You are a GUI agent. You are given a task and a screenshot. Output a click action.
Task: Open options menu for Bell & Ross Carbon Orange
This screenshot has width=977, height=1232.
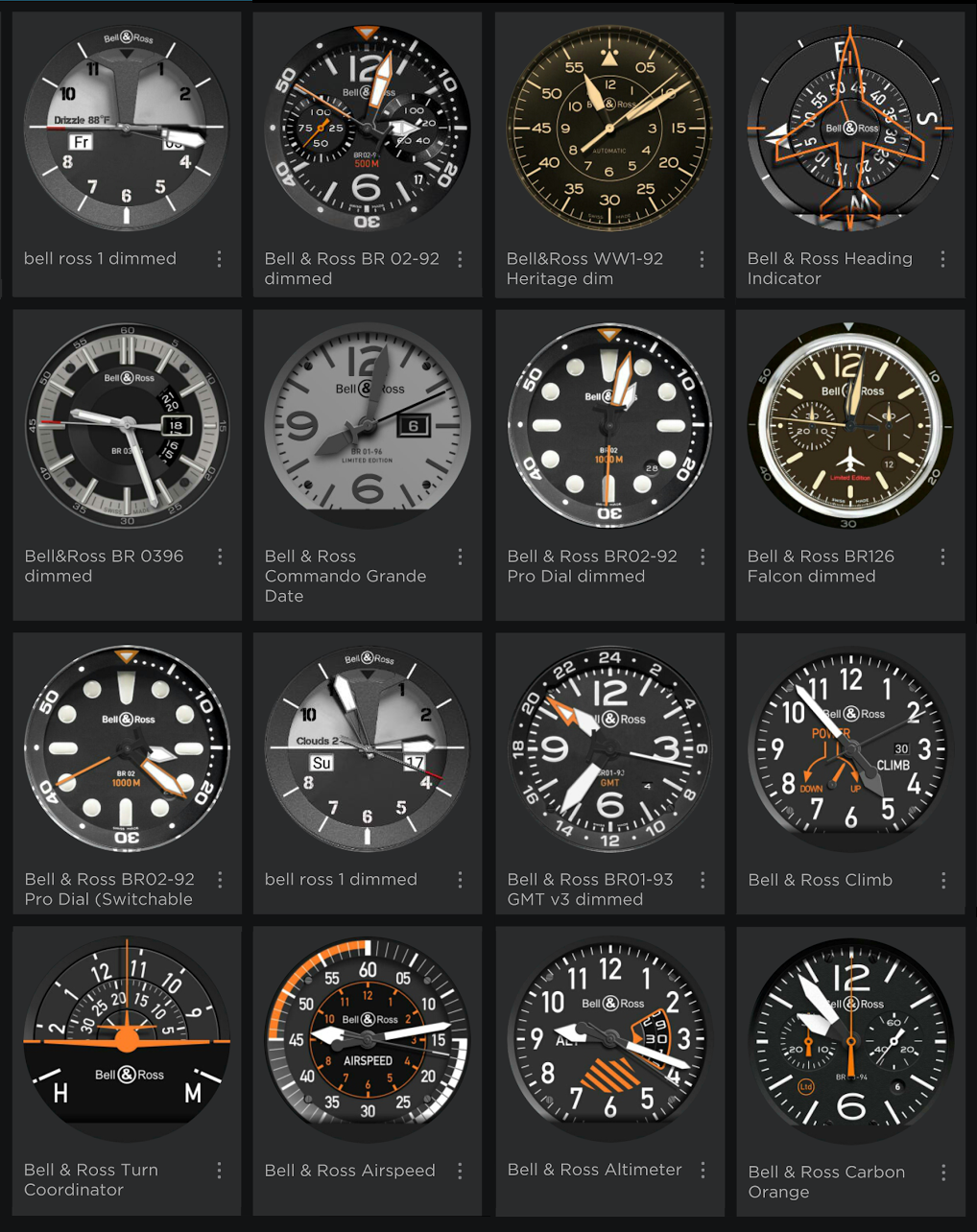tap(943, 1173)
